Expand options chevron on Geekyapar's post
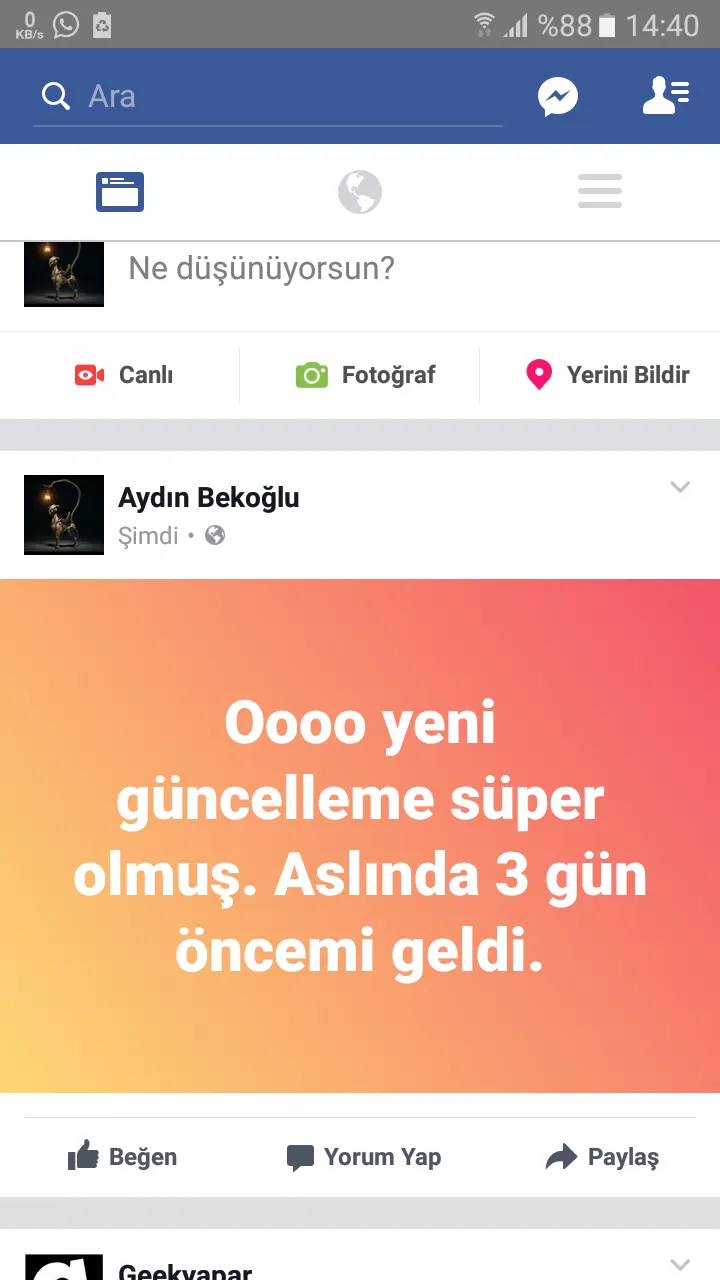720x1280 pixels. pyautogui.click(x=680, y=1264)
